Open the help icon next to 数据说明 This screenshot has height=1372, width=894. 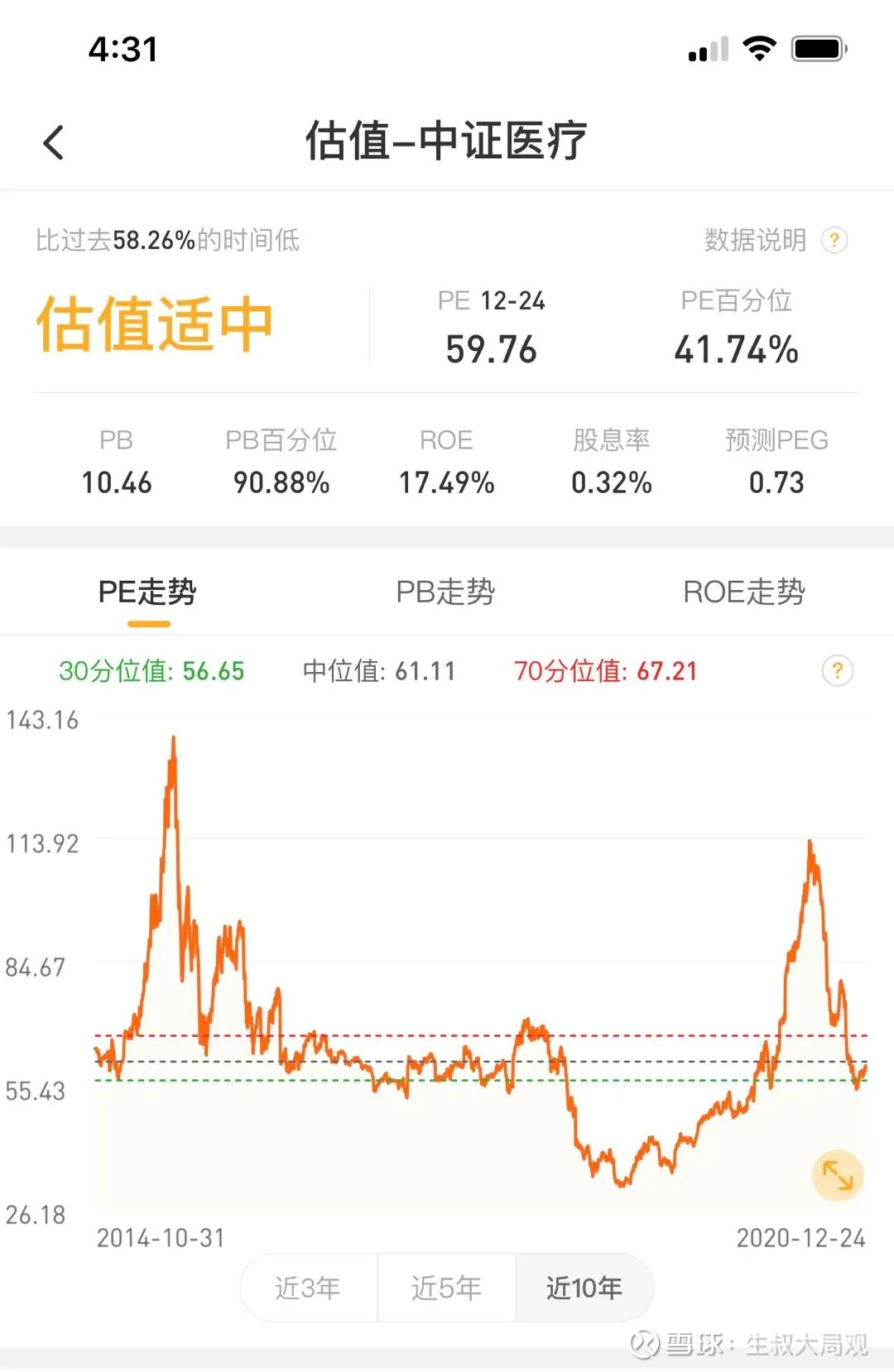834,241
